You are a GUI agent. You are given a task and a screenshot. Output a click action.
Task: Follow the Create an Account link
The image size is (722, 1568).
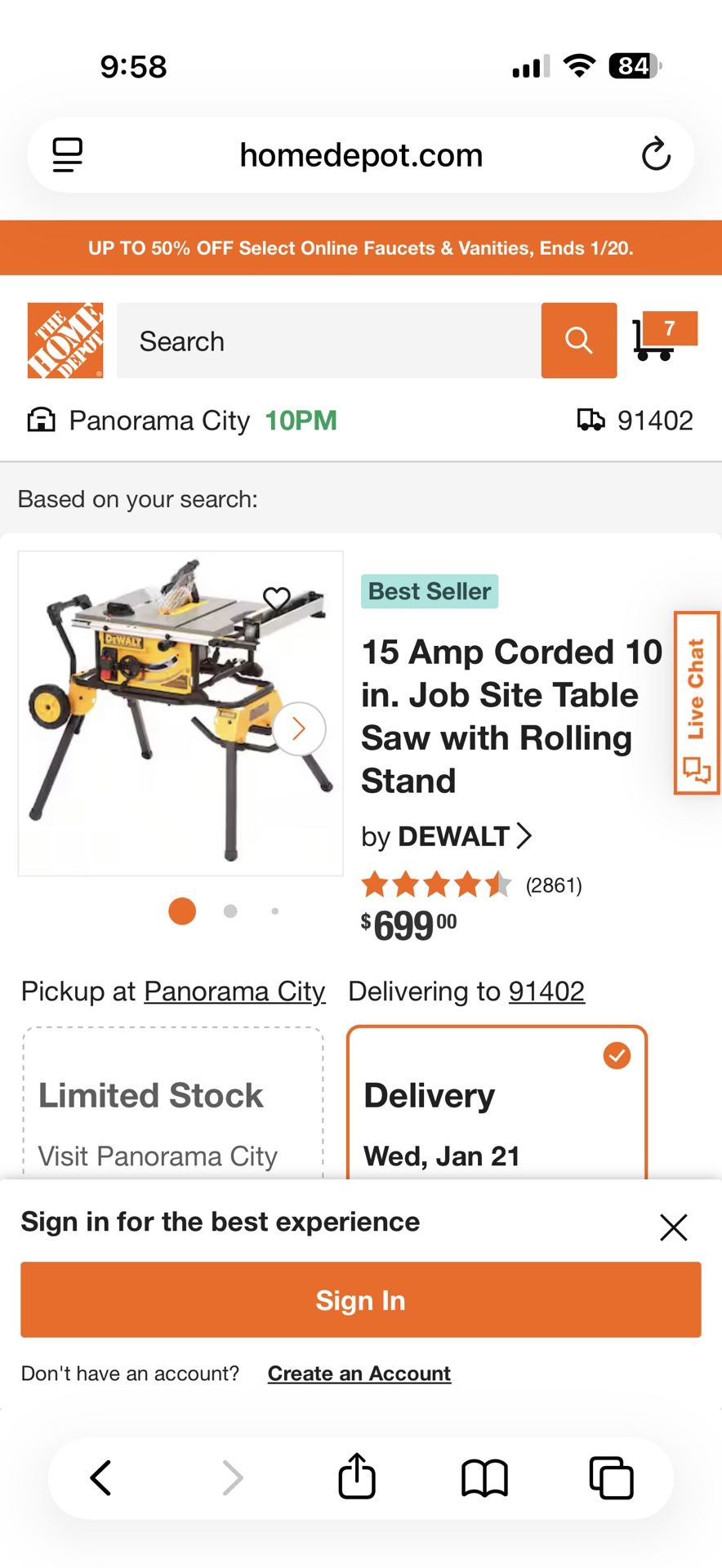point(359,1374)
